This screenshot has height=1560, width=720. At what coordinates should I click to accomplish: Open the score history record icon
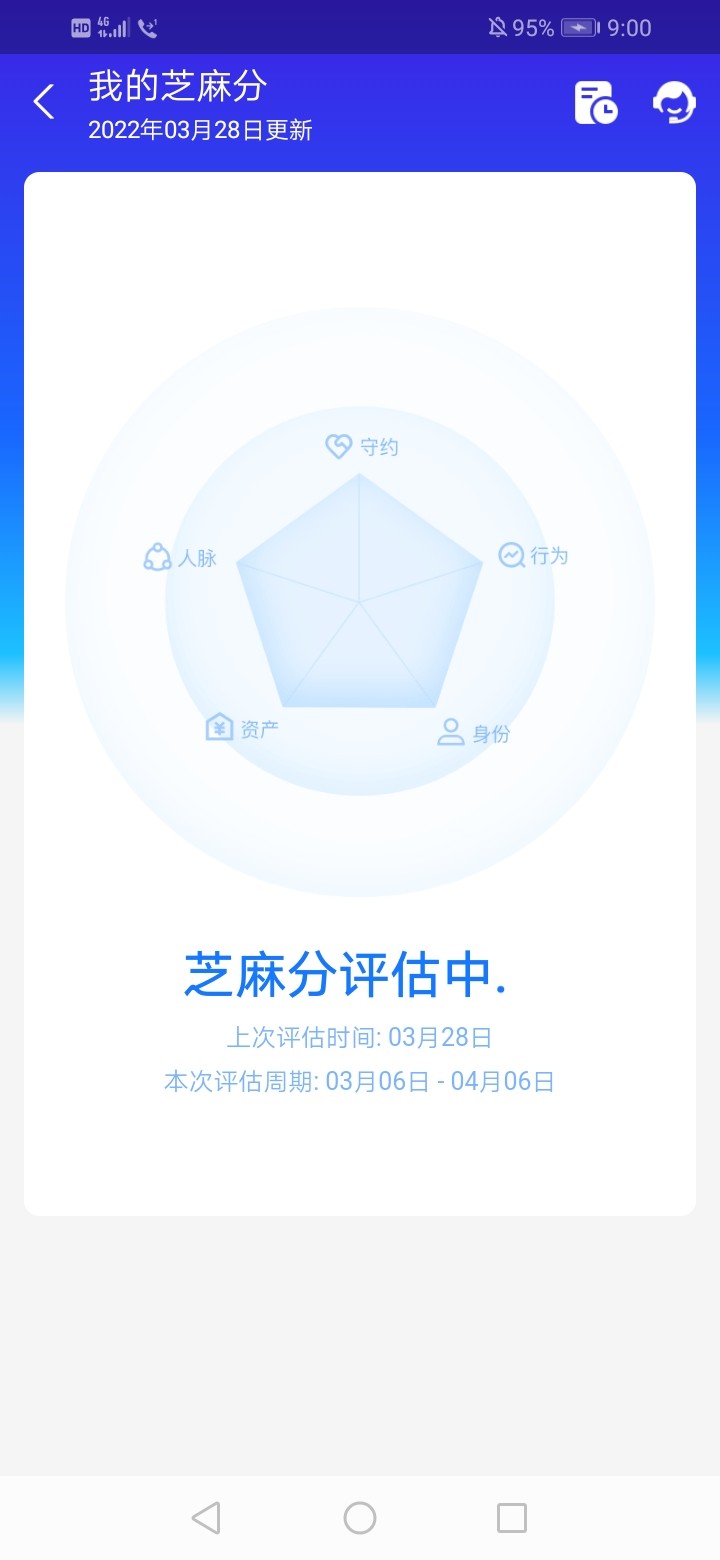(x=596, y=103)
